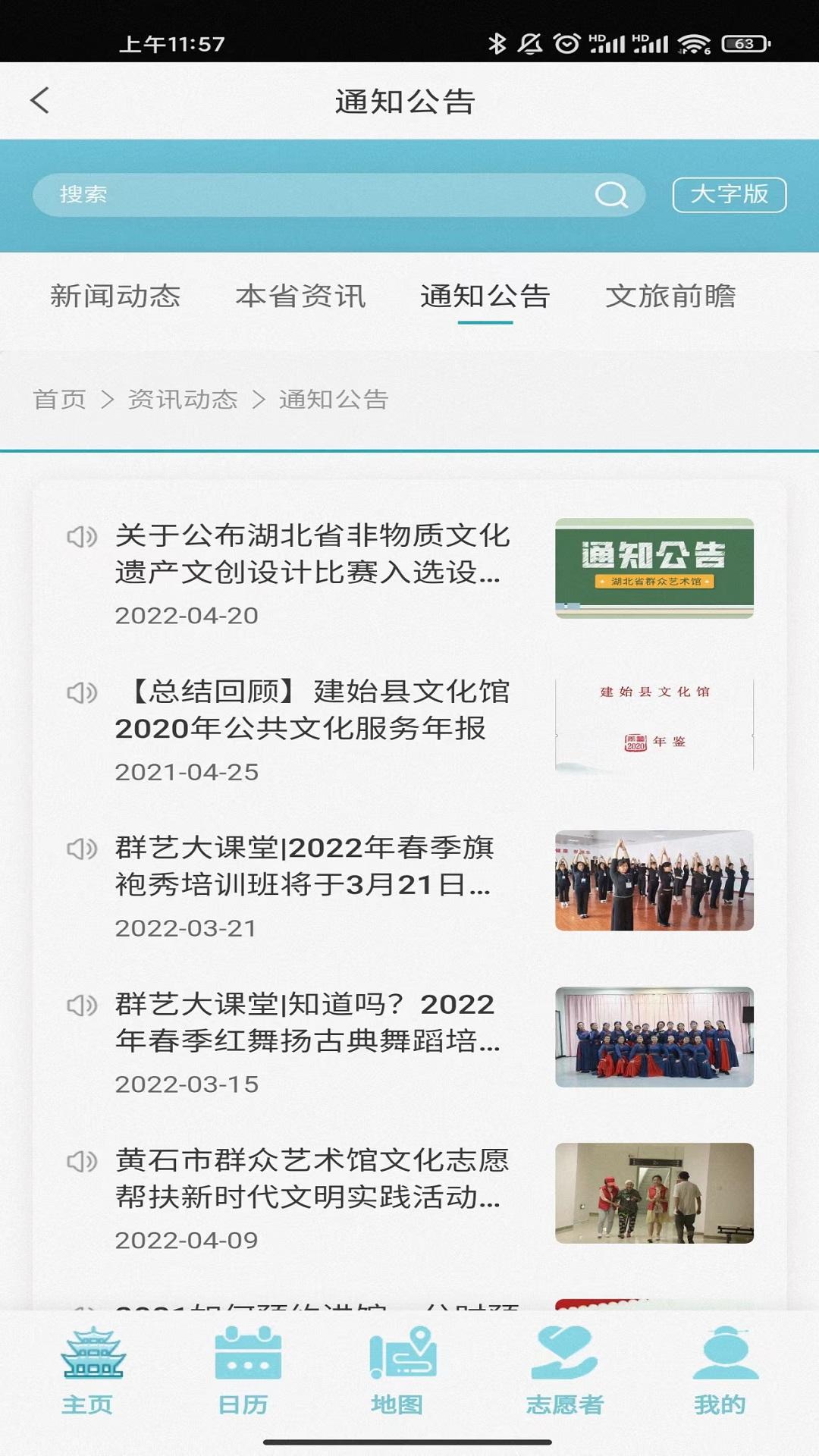
Task: Open the 日历 bottom tab
Action: pyautogui.click(x=244, y=1371)
